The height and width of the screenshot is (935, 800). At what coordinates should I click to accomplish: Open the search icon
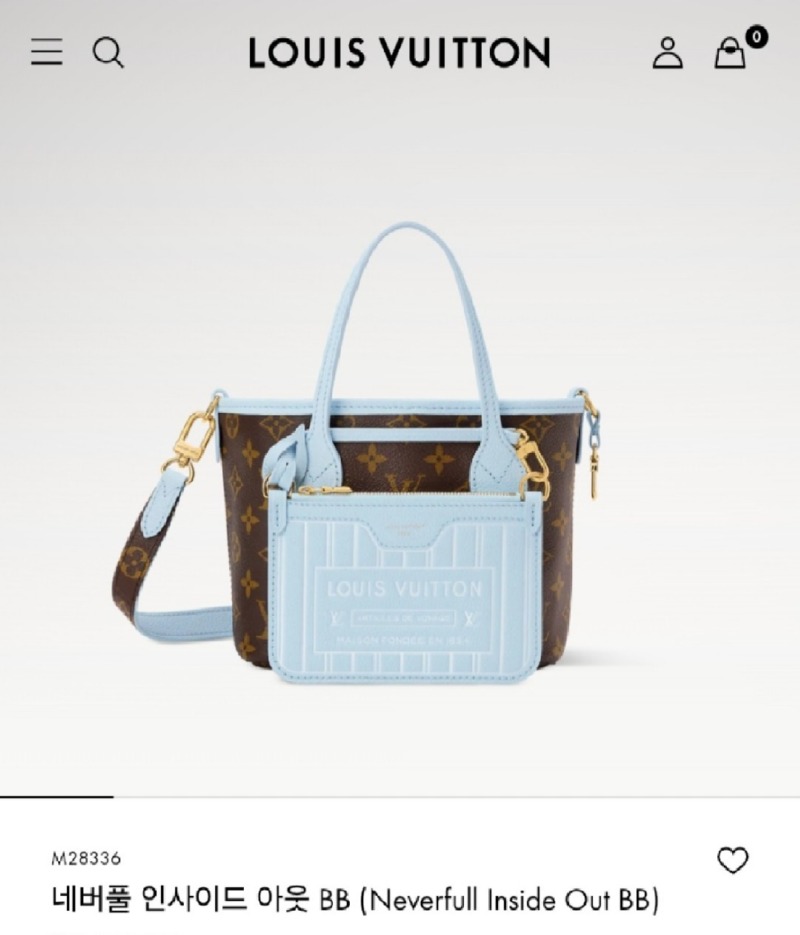108,52
